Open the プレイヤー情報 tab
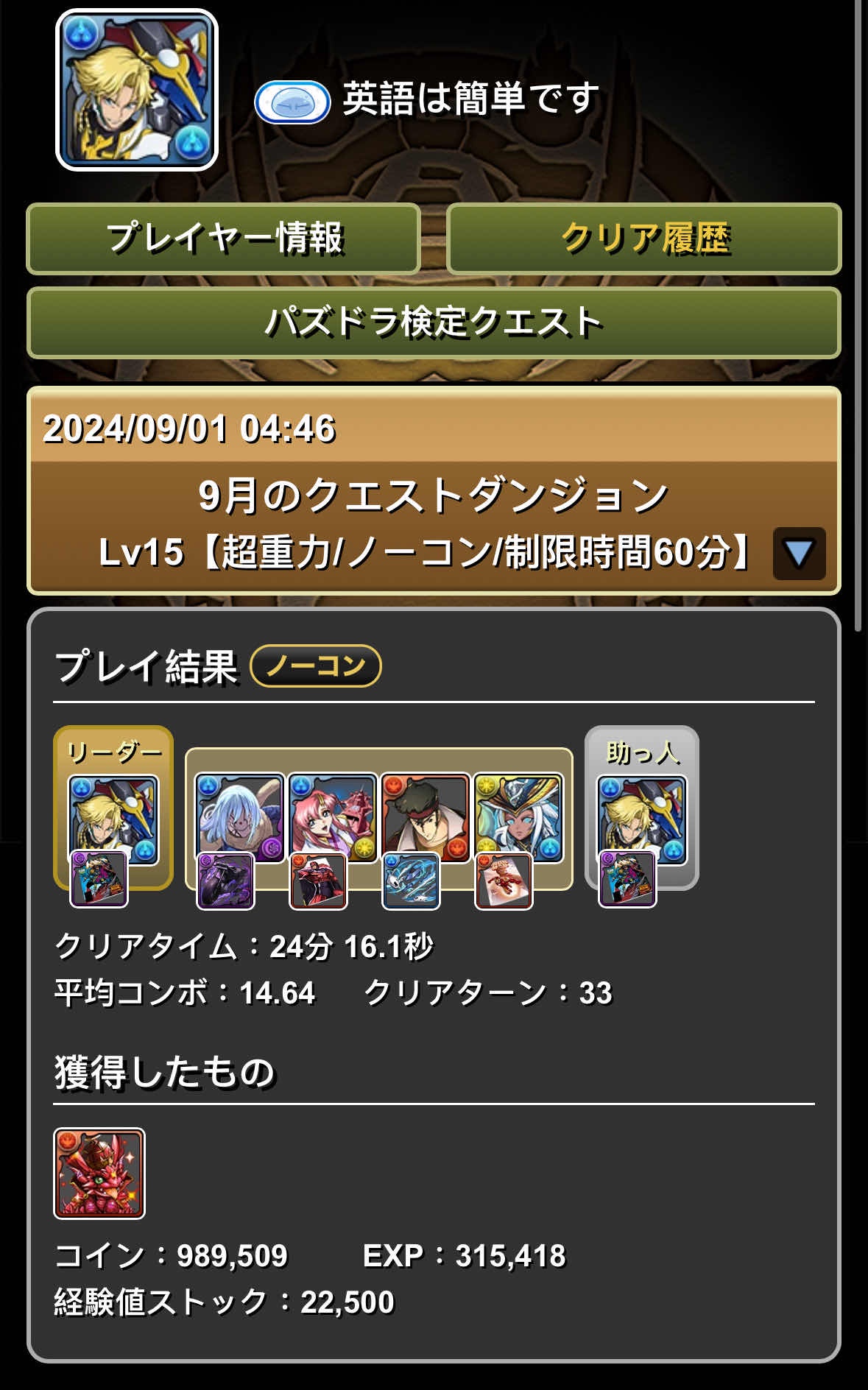The height and width of the screenshot is (1390, 868). click(223, 239)
